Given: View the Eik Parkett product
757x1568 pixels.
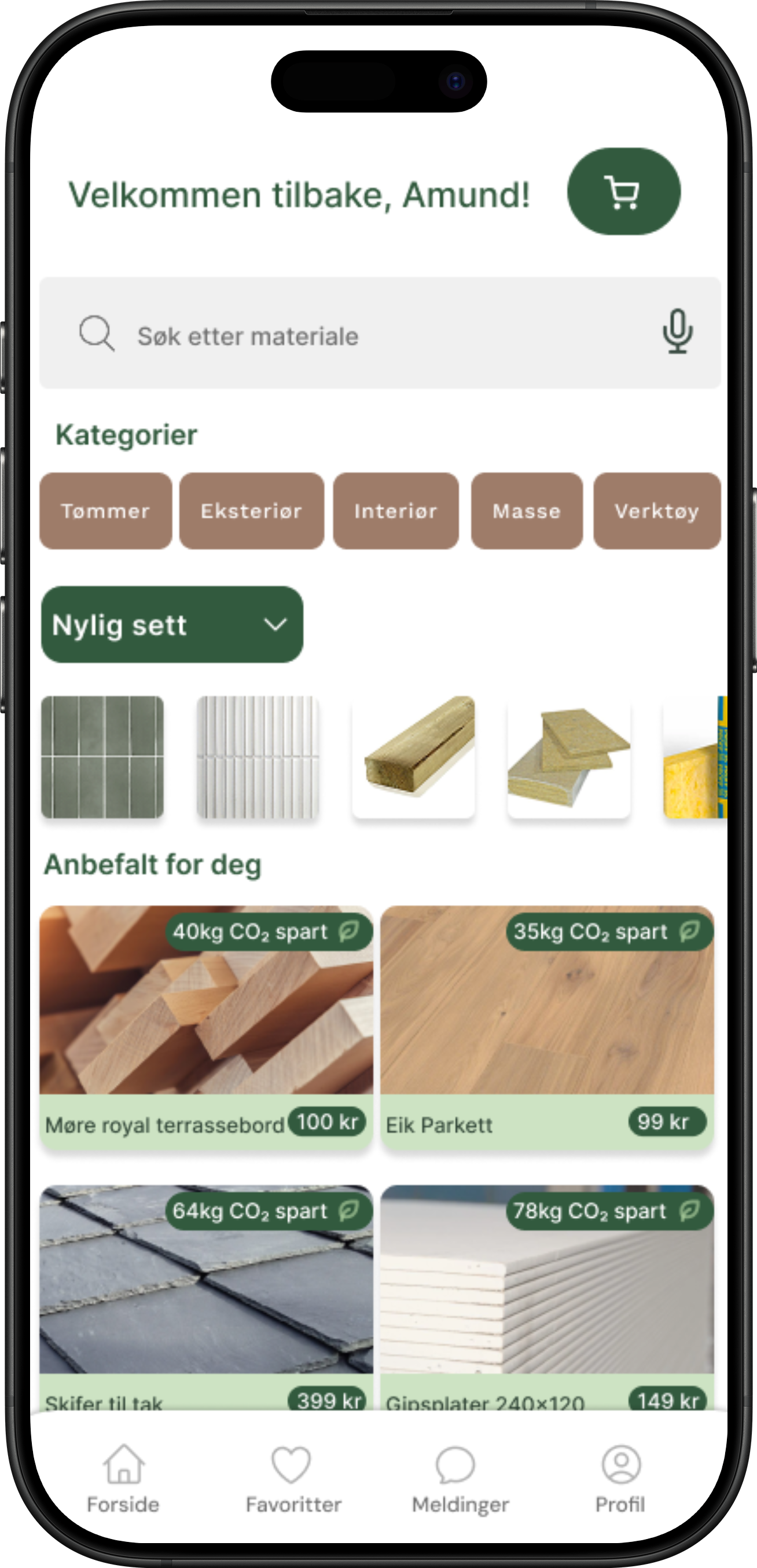Looking at the screenshot, I should pyautogui.click(x=546, y=1029).
